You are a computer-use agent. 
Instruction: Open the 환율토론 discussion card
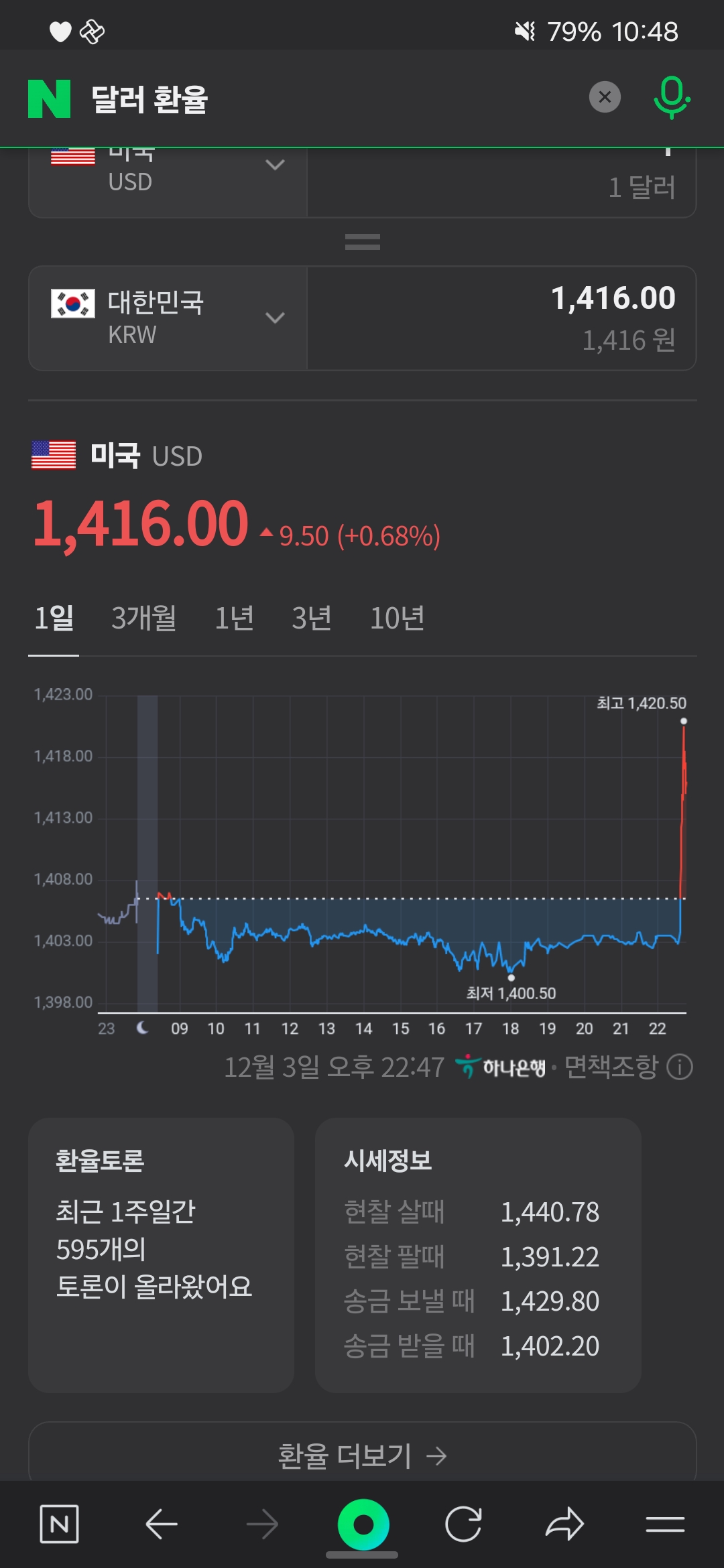161,1254
